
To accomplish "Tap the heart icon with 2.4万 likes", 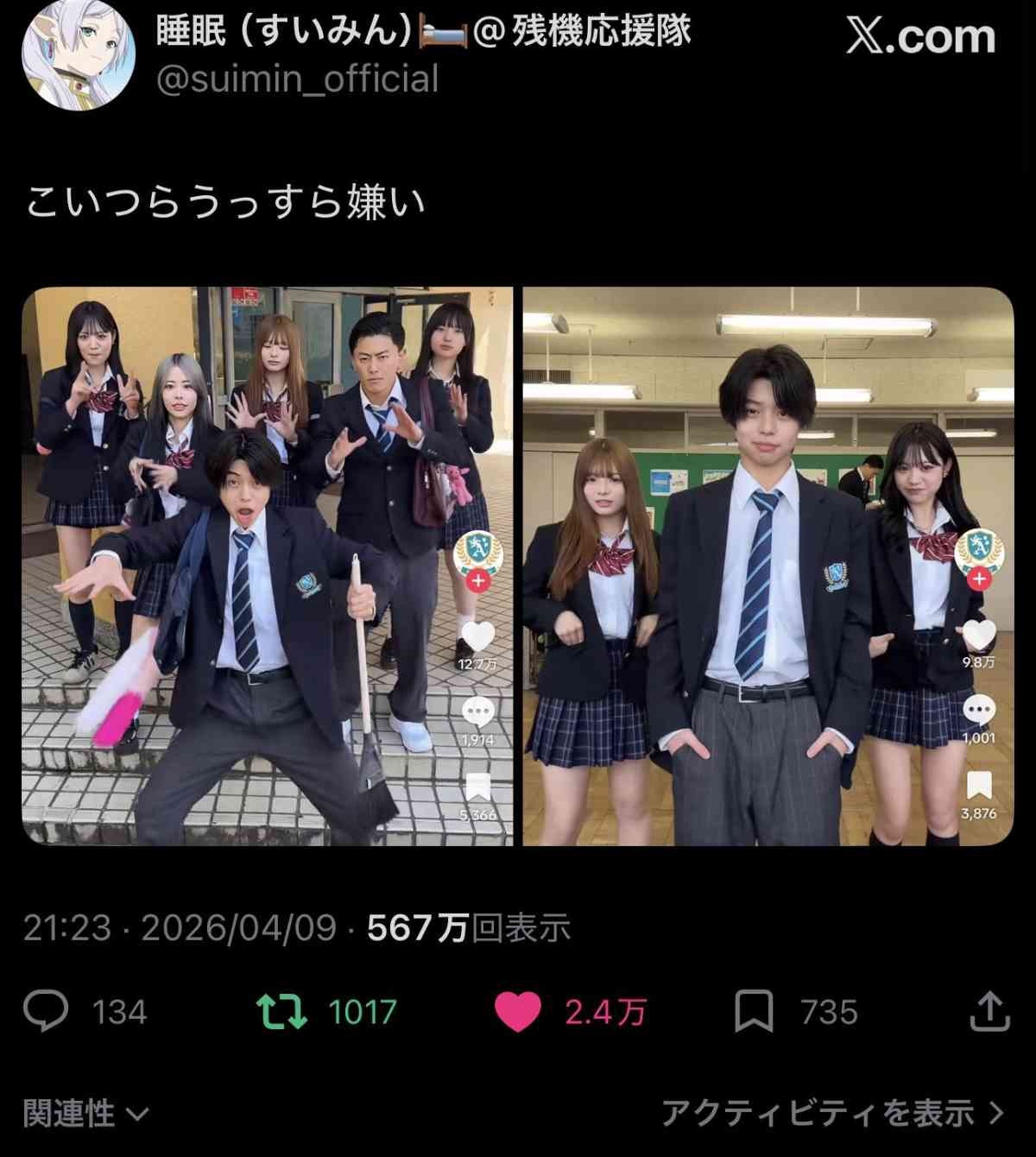I will tap(518, 1011).
